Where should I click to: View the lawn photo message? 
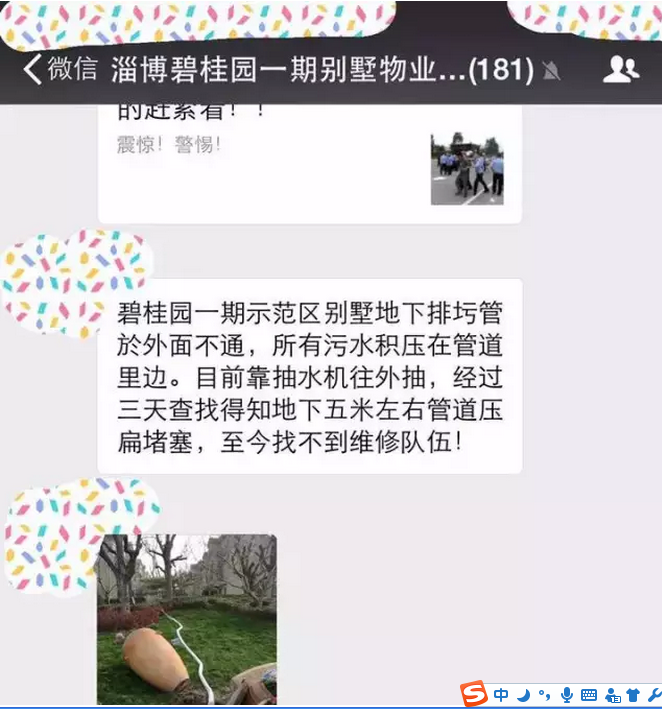[187, 618]
